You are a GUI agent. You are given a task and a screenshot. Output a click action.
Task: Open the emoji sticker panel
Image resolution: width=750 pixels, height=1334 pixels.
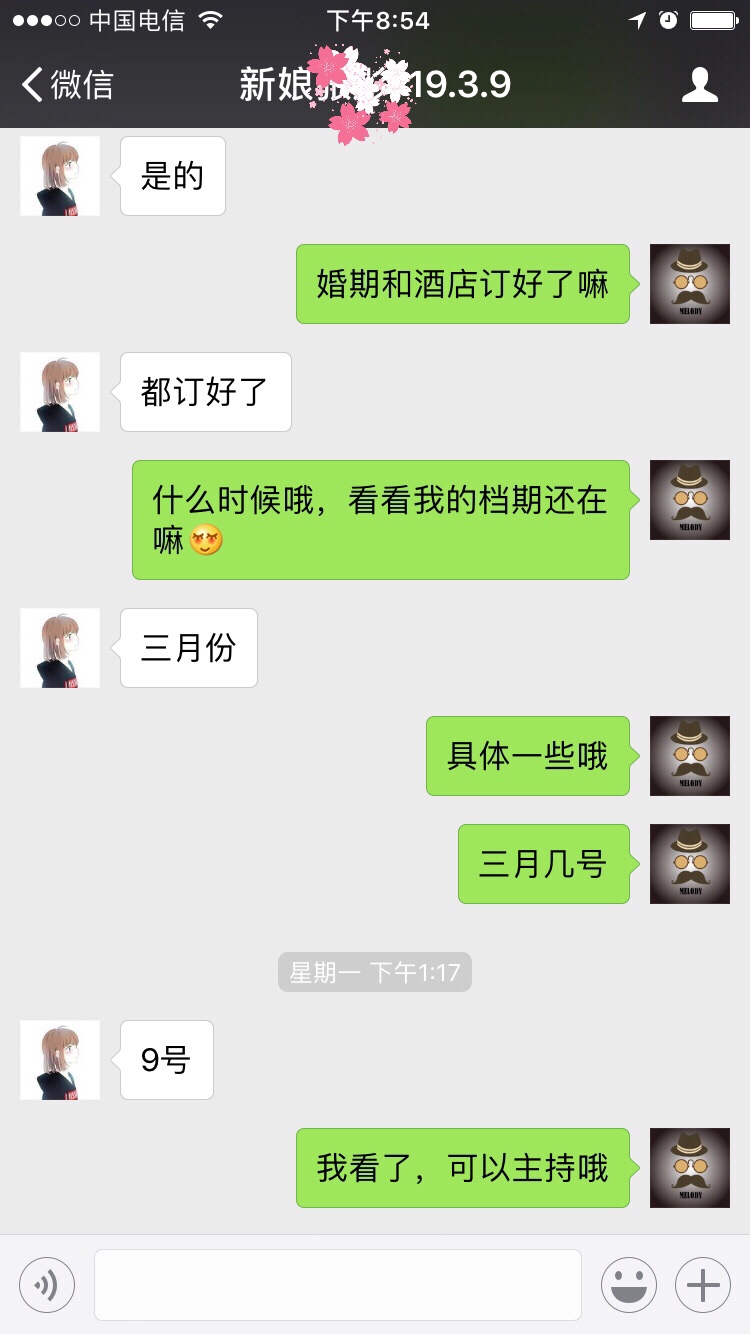(629, 1285)
